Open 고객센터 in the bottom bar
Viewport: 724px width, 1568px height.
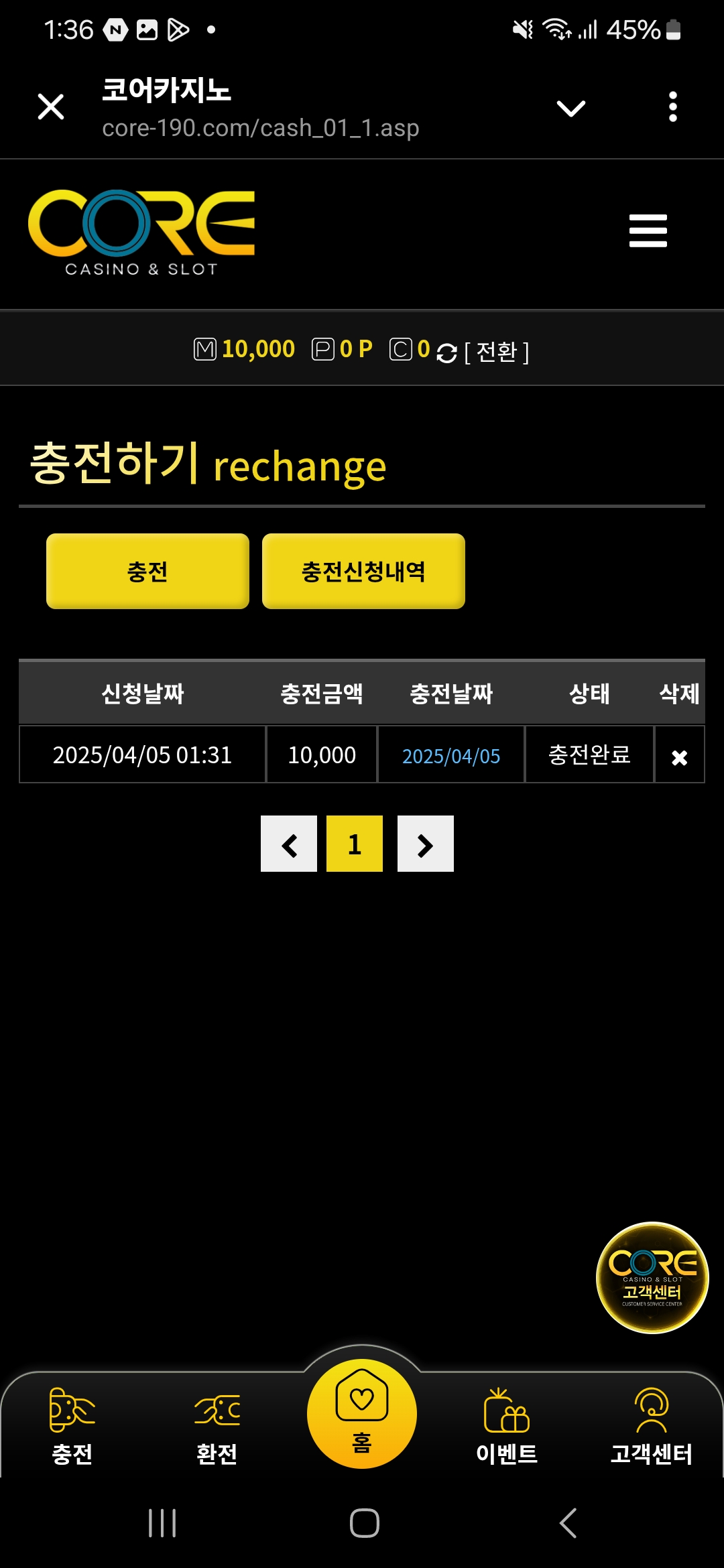651,1425
